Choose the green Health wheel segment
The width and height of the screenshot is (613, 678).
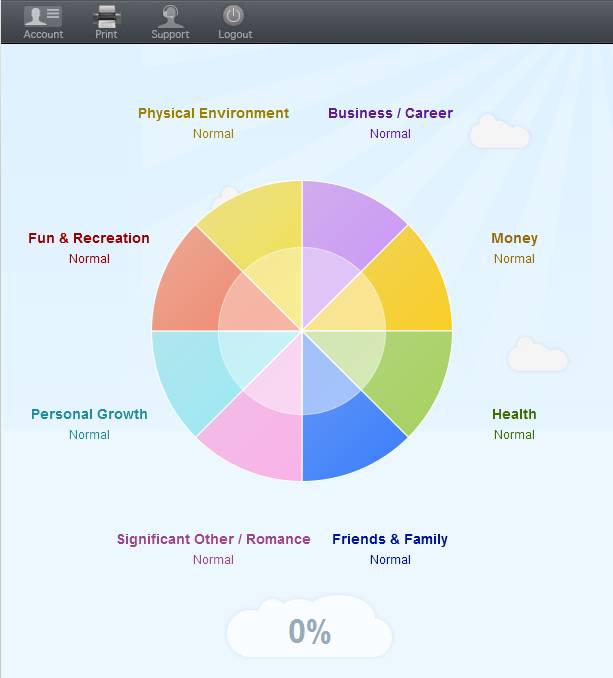412,375
